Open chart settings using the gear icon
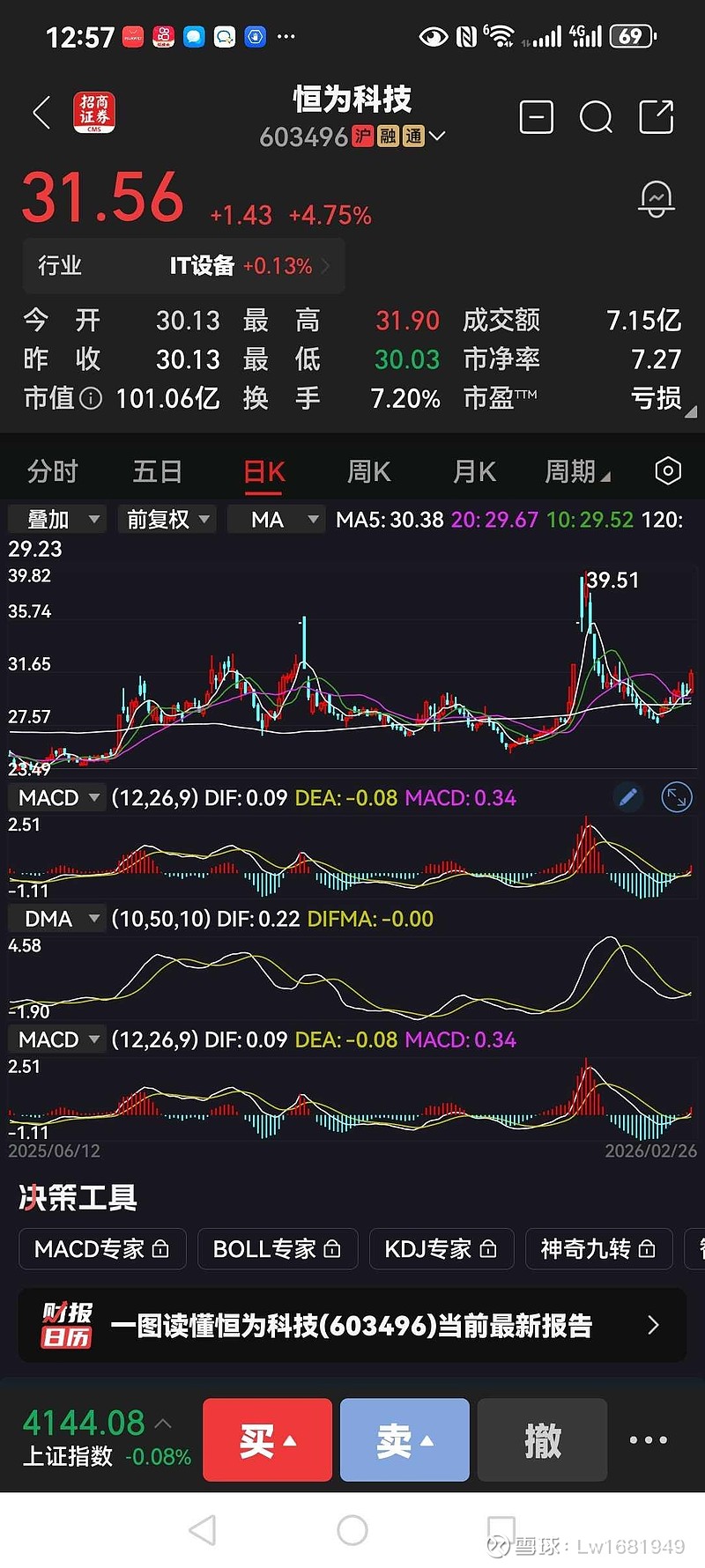The width and height of the screenshot is (705, 1568). (x=667, y=472)
